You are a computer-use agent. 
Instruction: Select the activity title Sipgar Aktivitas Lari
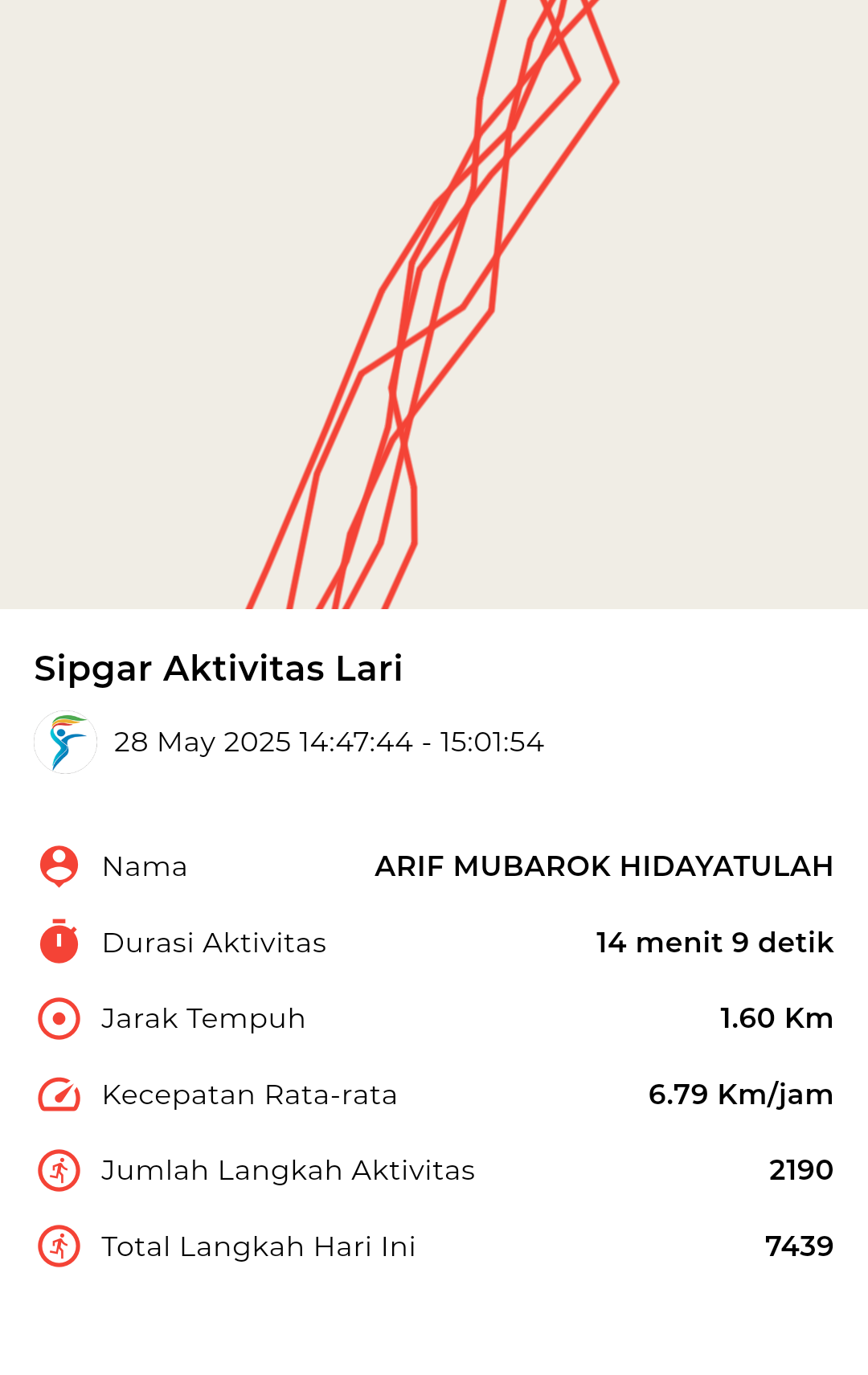pos(219,669)
